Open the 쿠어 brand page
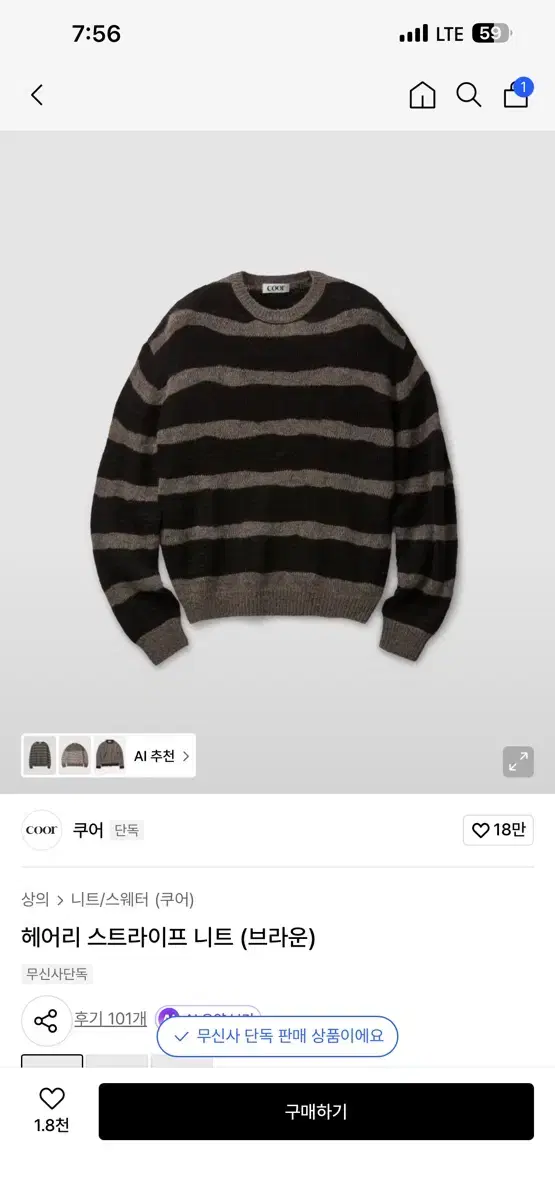This screenshot has width=555, height=1200. point(88,830)
